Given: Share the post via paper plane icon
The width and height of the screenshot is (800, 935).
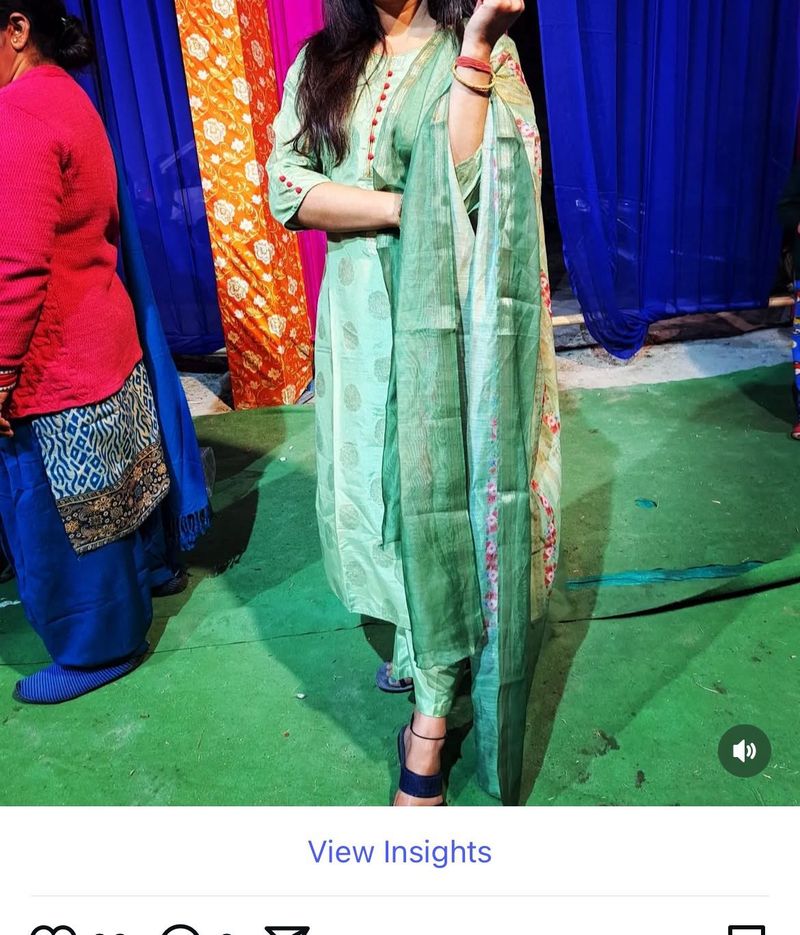Looking at the screenshot, I should tap(287, 930).
